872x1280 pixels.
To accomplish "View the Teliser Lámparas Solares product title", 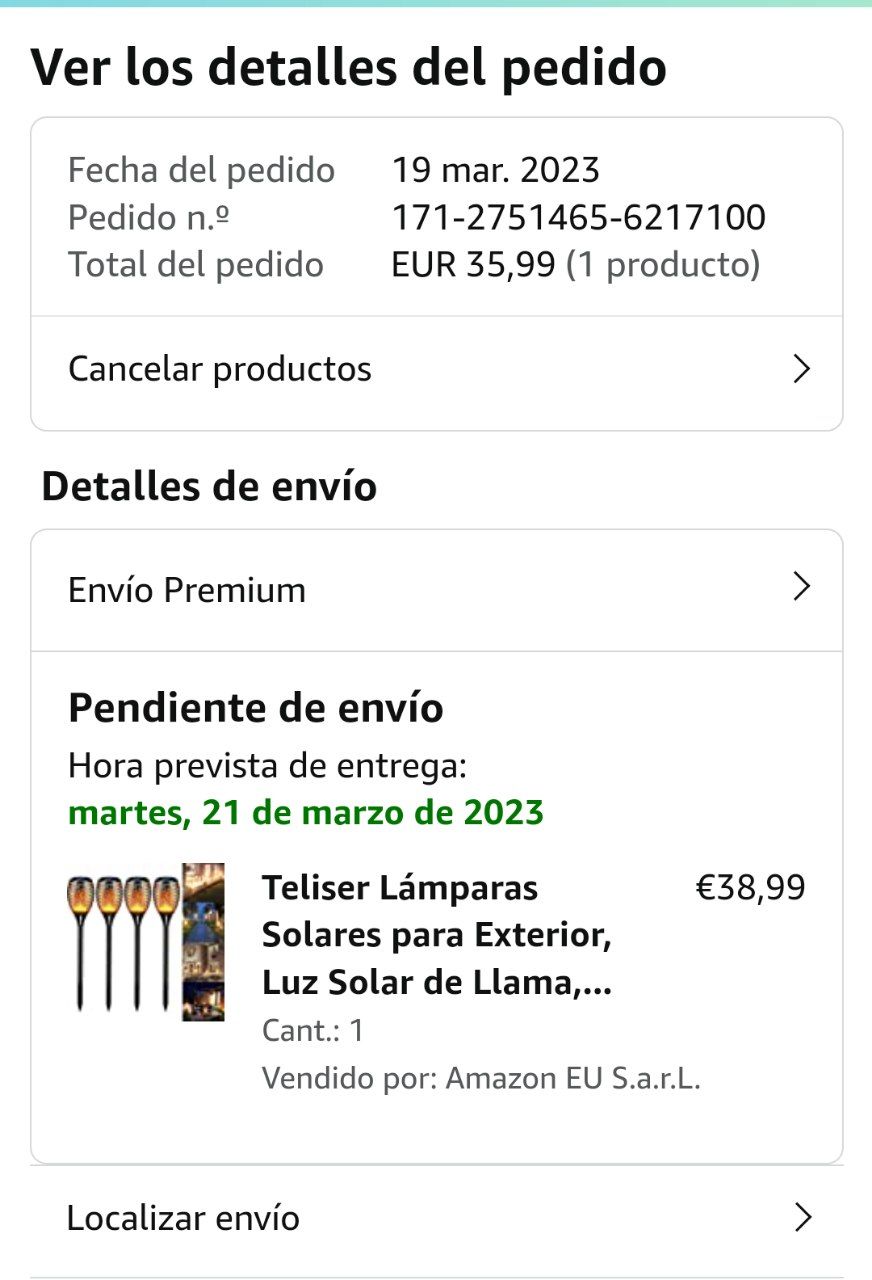I will (436, 935).
